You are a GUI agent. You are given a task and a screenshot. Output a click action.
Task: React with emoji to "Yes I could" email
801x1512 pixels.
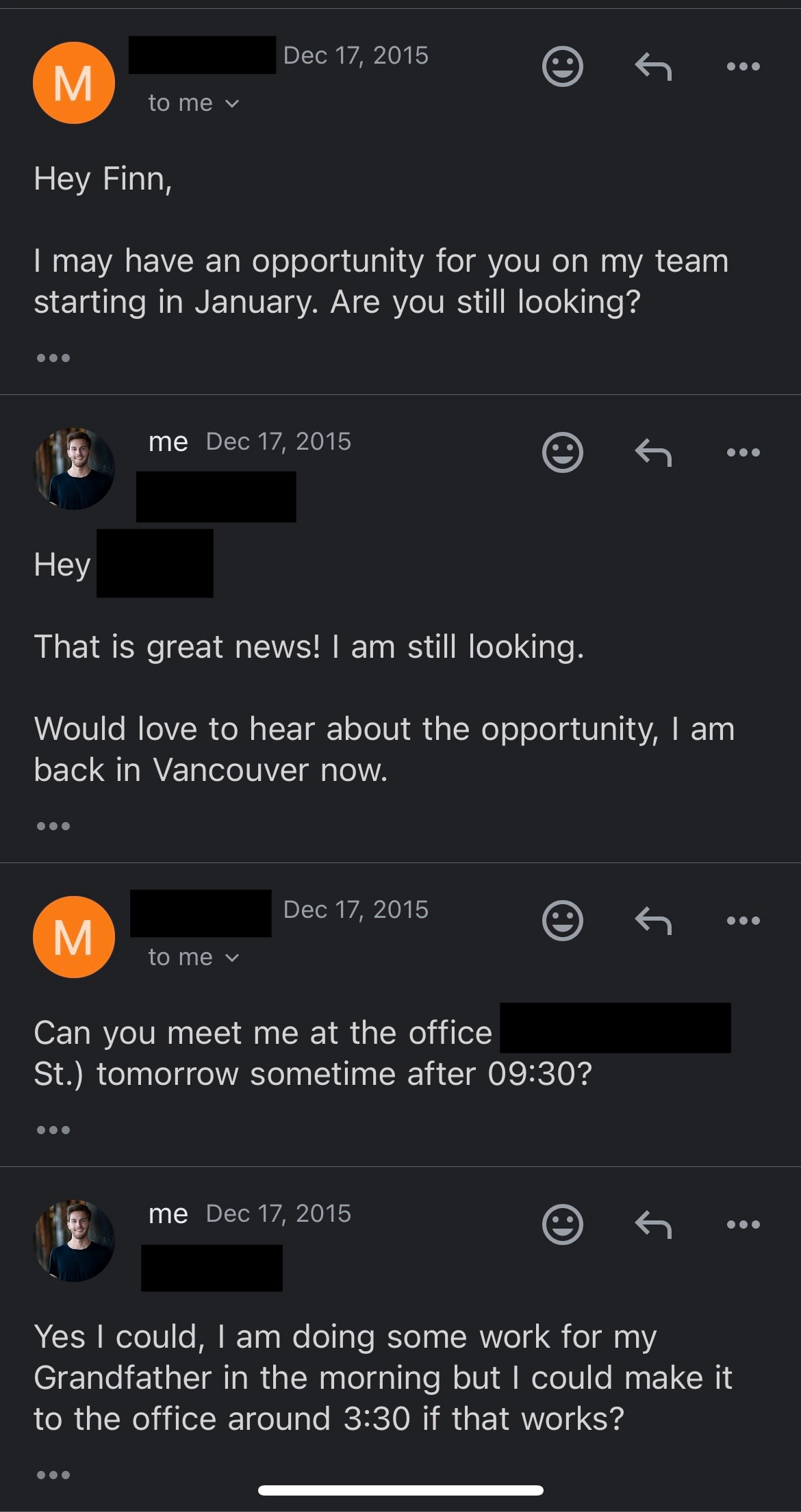pos(563,1225)
